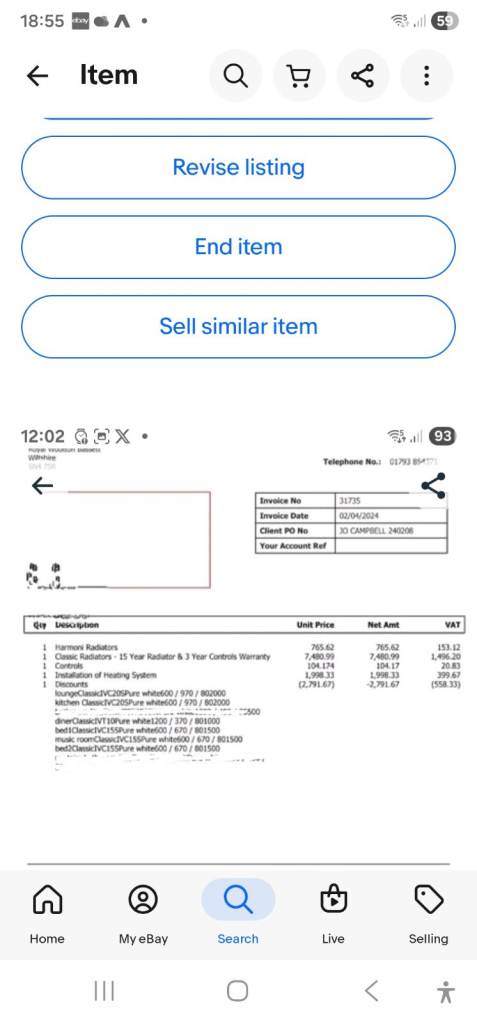Open recent apps from navigation bar

[x=104, y=991]
